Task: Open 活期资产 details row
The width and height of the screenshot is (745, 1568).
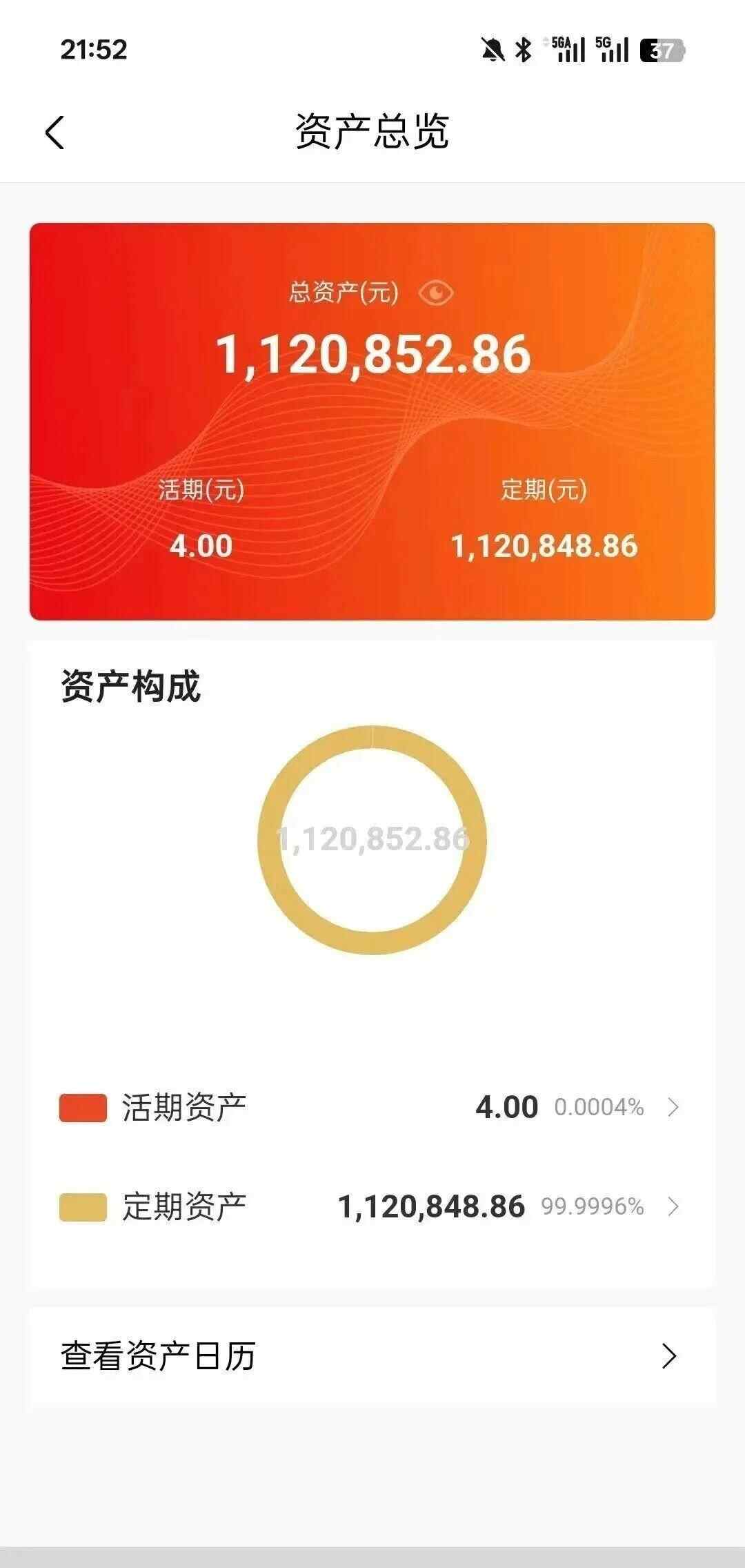Action: click(371, 1108)
